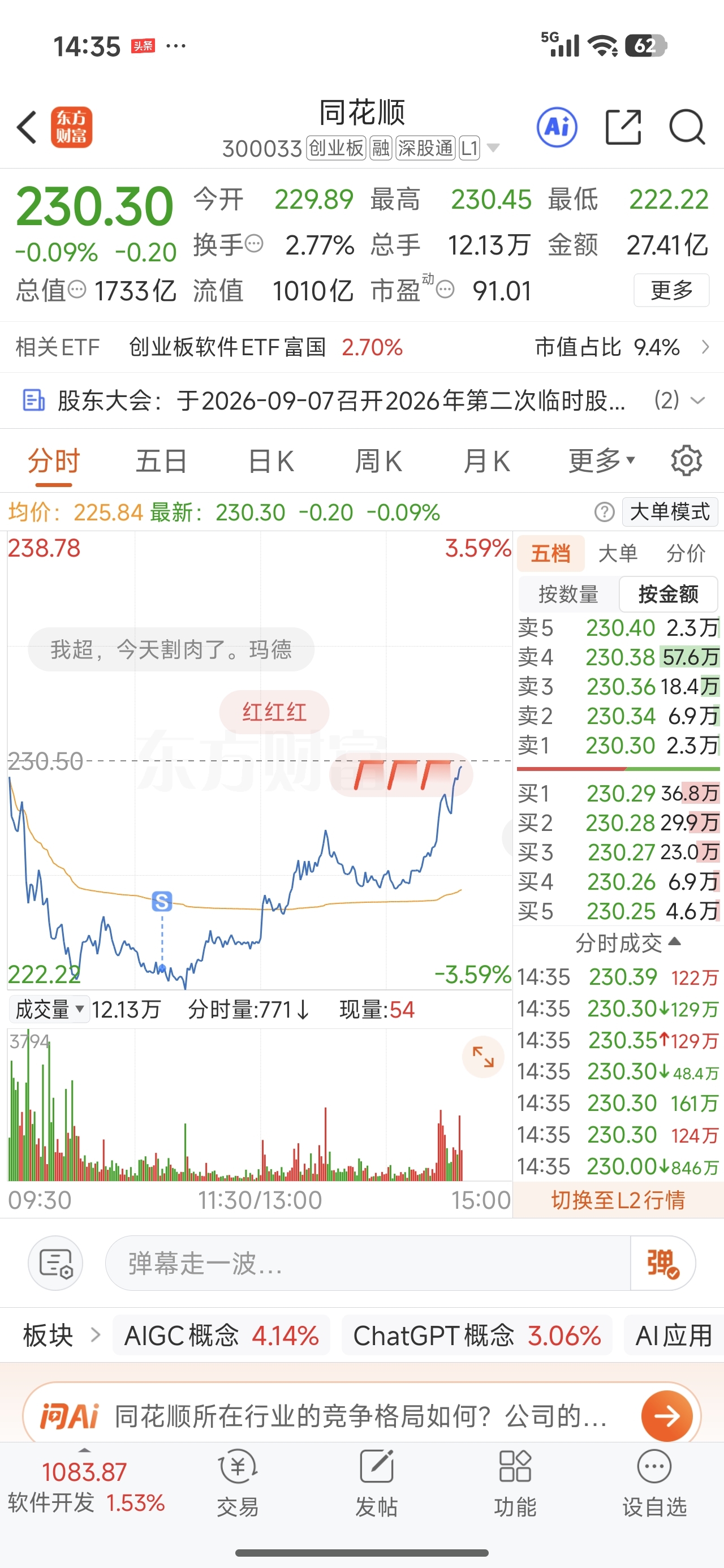This screenshot has height=1568, width=724.
Task: Tap 更多 button for more quote data
Action: [671, 290]
